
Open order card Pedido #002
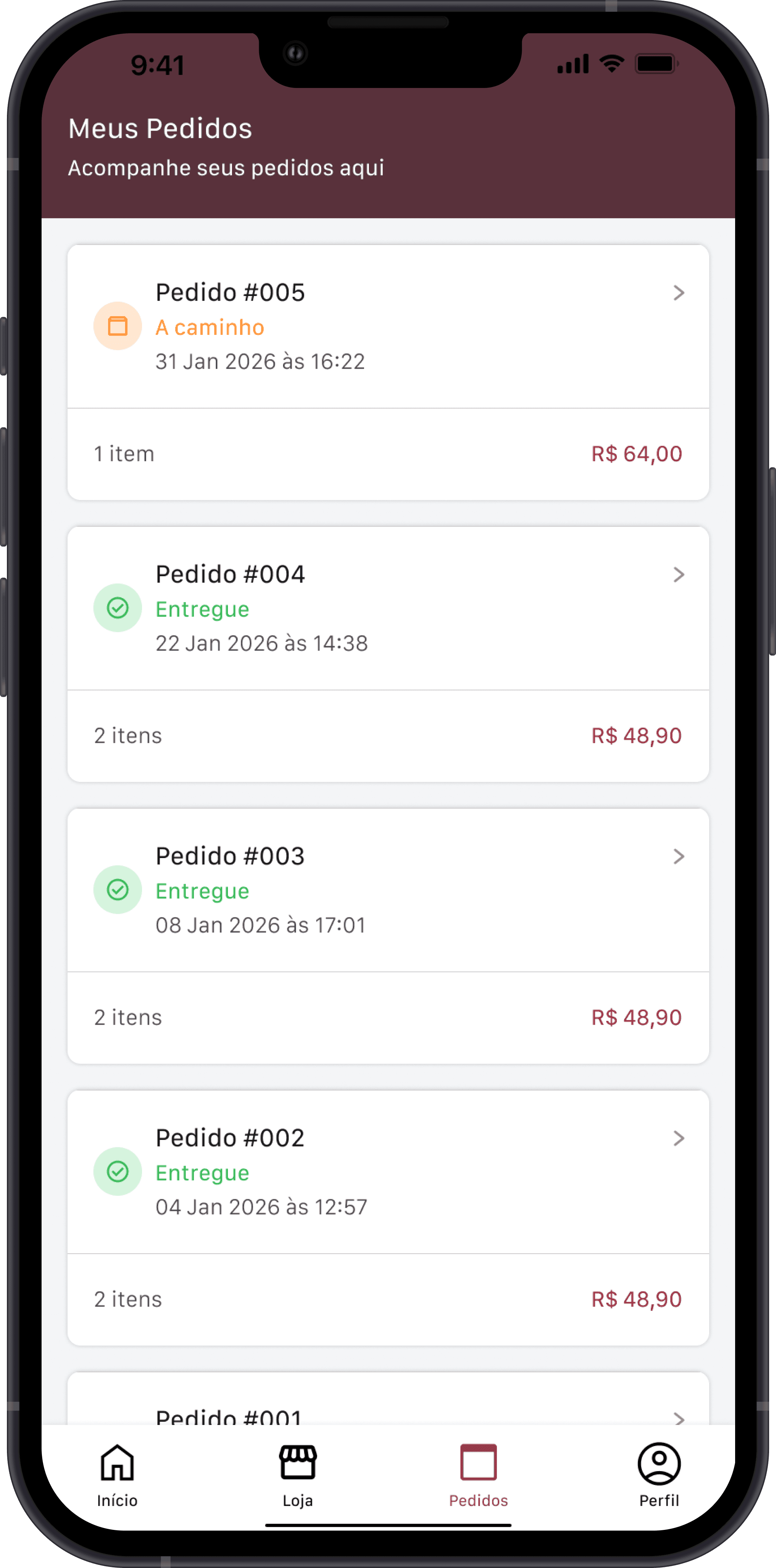388,1218
